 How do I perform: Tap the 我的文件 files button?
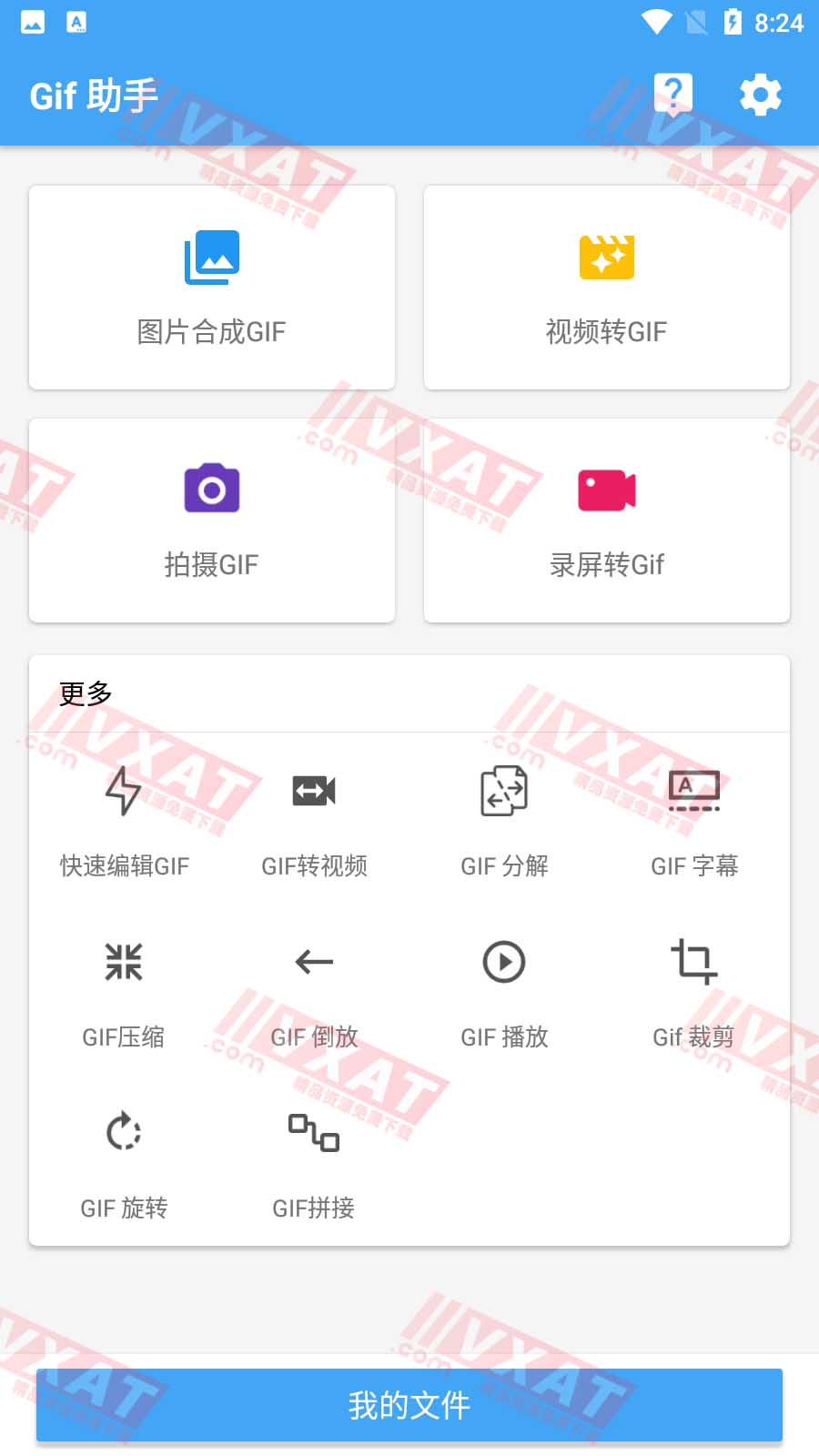point(409,1404)
